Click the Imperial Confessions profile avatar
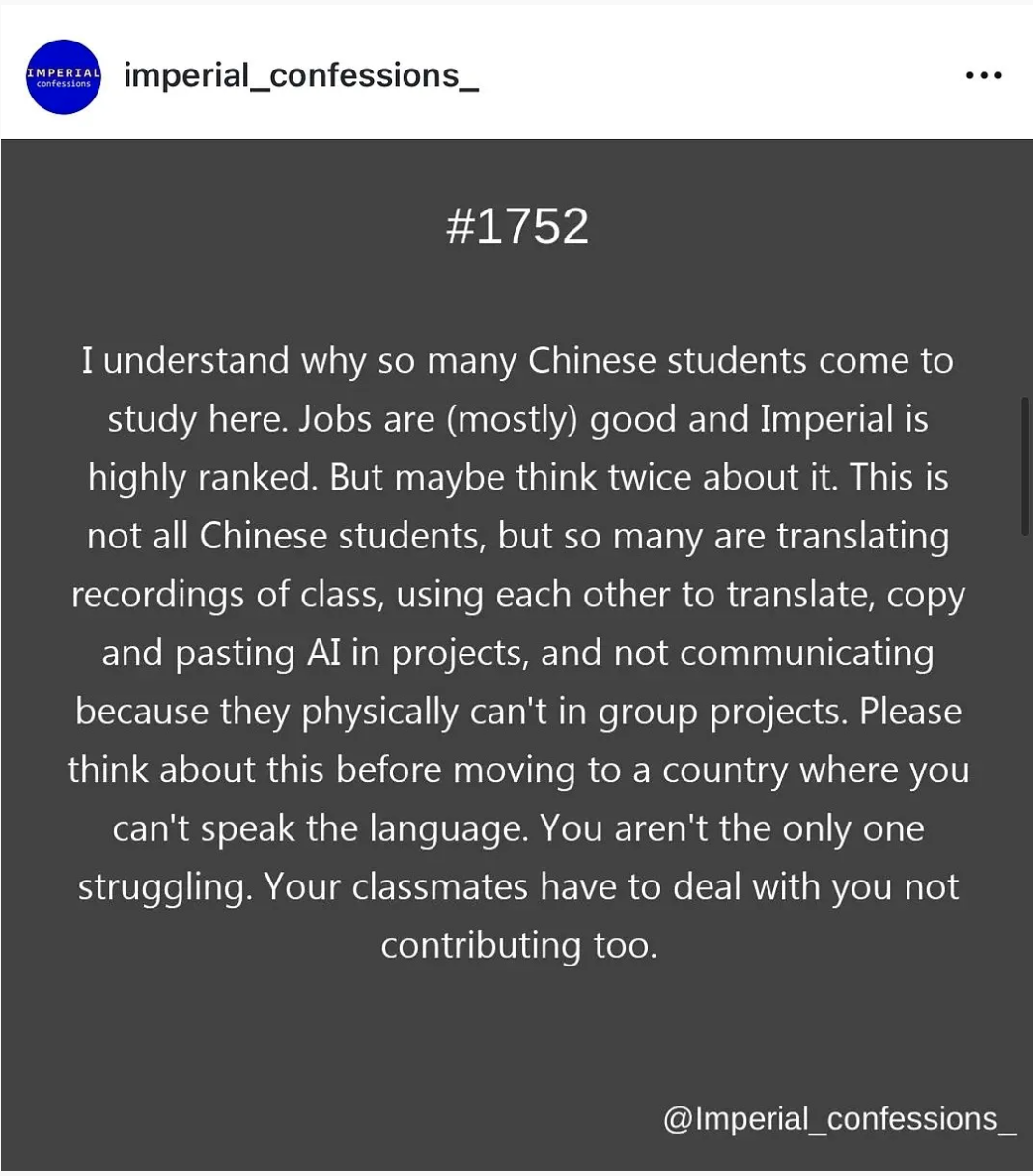This screenshot has width=1033, height=1176. point(63,76)
